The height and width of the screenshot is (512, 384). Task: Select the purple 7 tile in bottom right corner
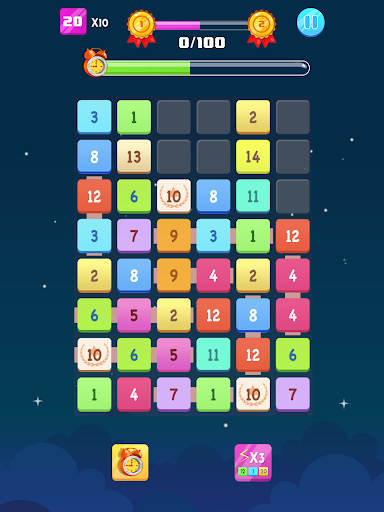pyautogui.click(x=293, y=395)
